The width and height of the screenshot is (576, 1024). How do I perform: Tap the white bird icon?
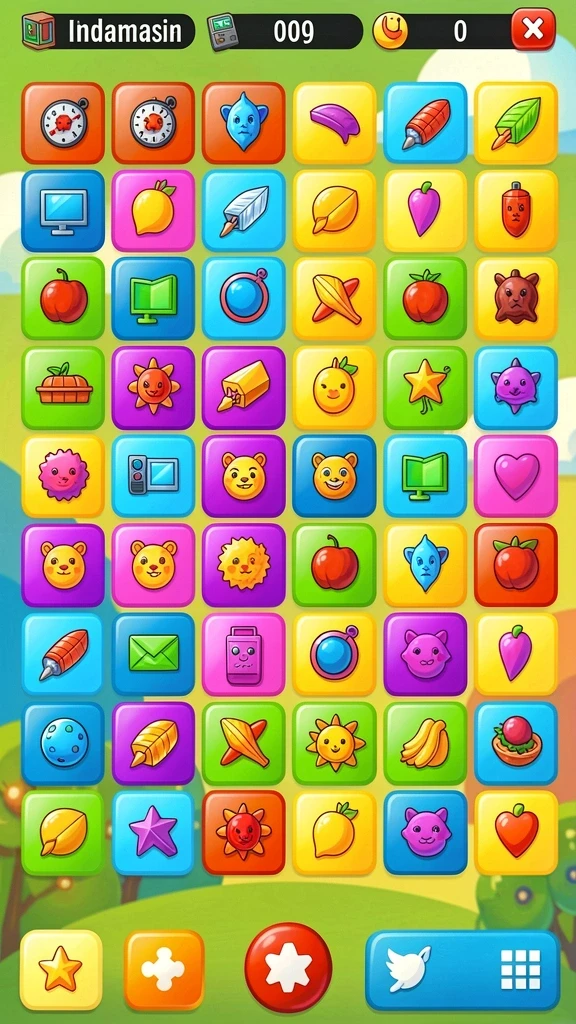pos(408,969)
